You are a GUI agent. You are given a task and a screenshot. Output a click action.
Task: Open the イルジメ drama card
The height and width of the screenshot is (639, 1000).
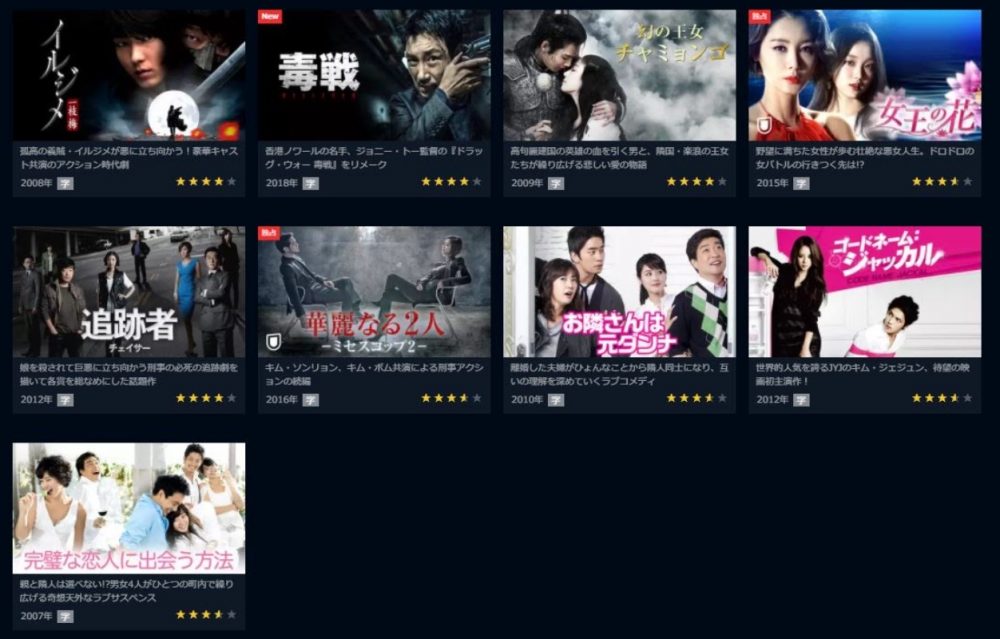pyautogui.click(x=128, y=76)
